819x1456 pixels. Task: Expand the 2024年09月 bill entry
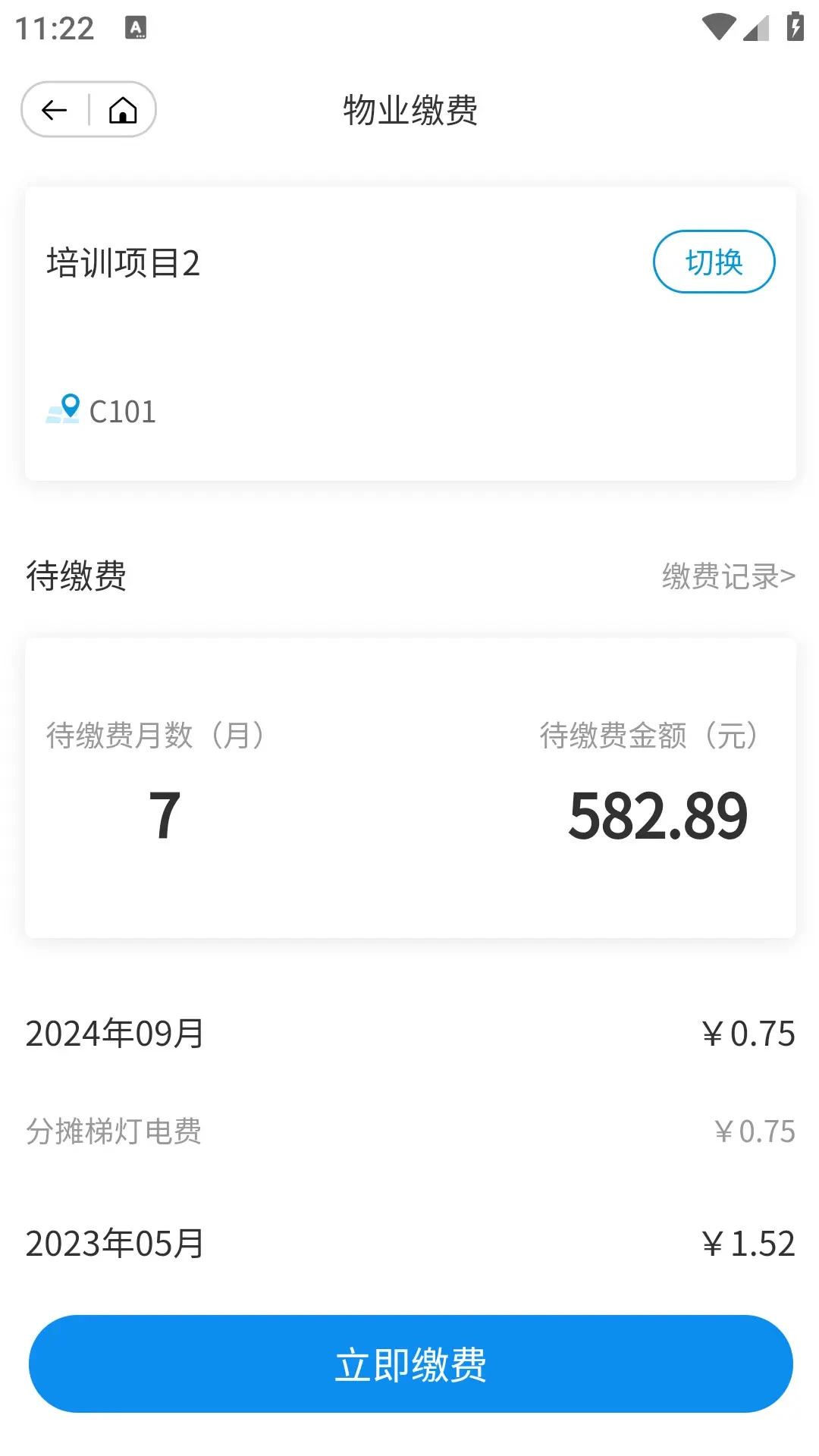(x=409, y=1033)
